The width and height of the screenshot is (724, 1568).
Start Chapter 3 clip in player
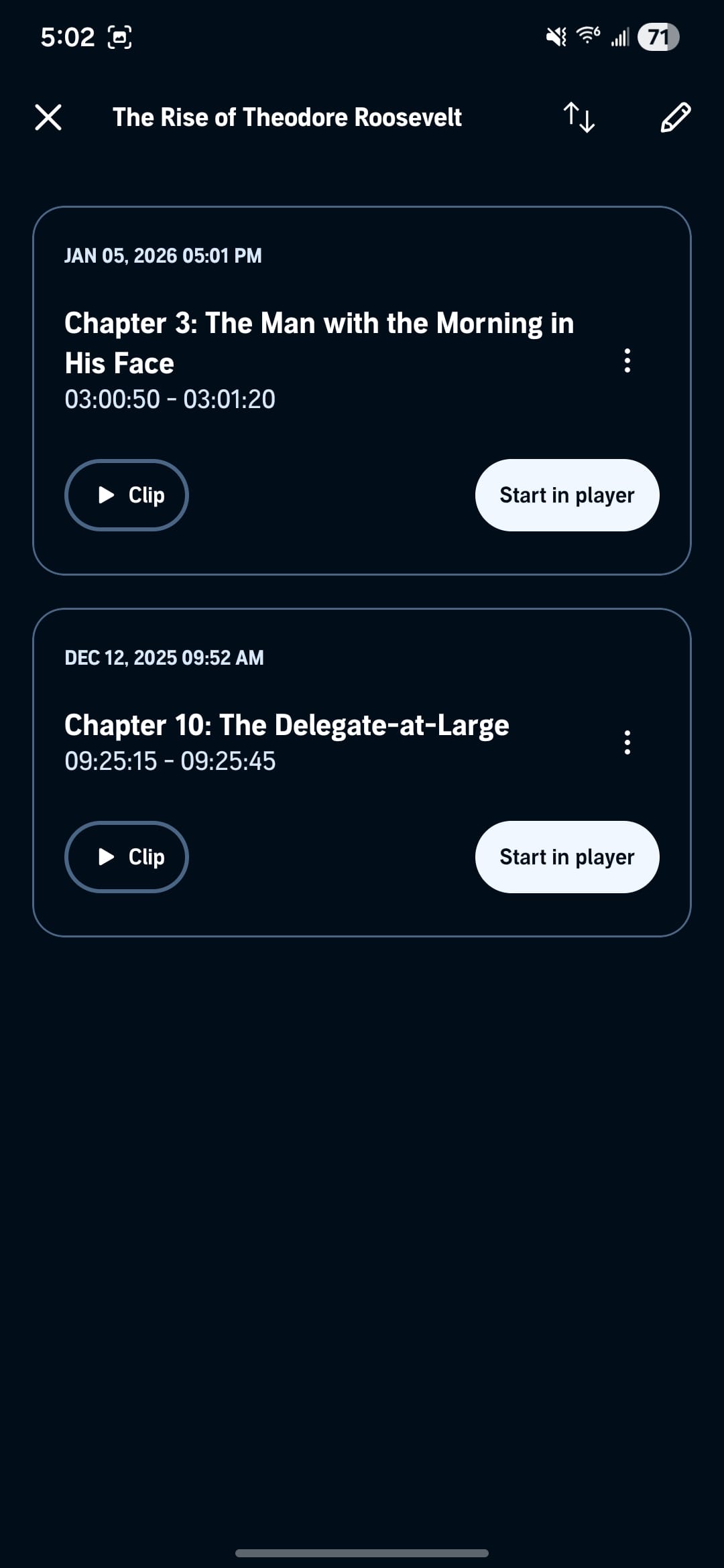pos(567,495)
